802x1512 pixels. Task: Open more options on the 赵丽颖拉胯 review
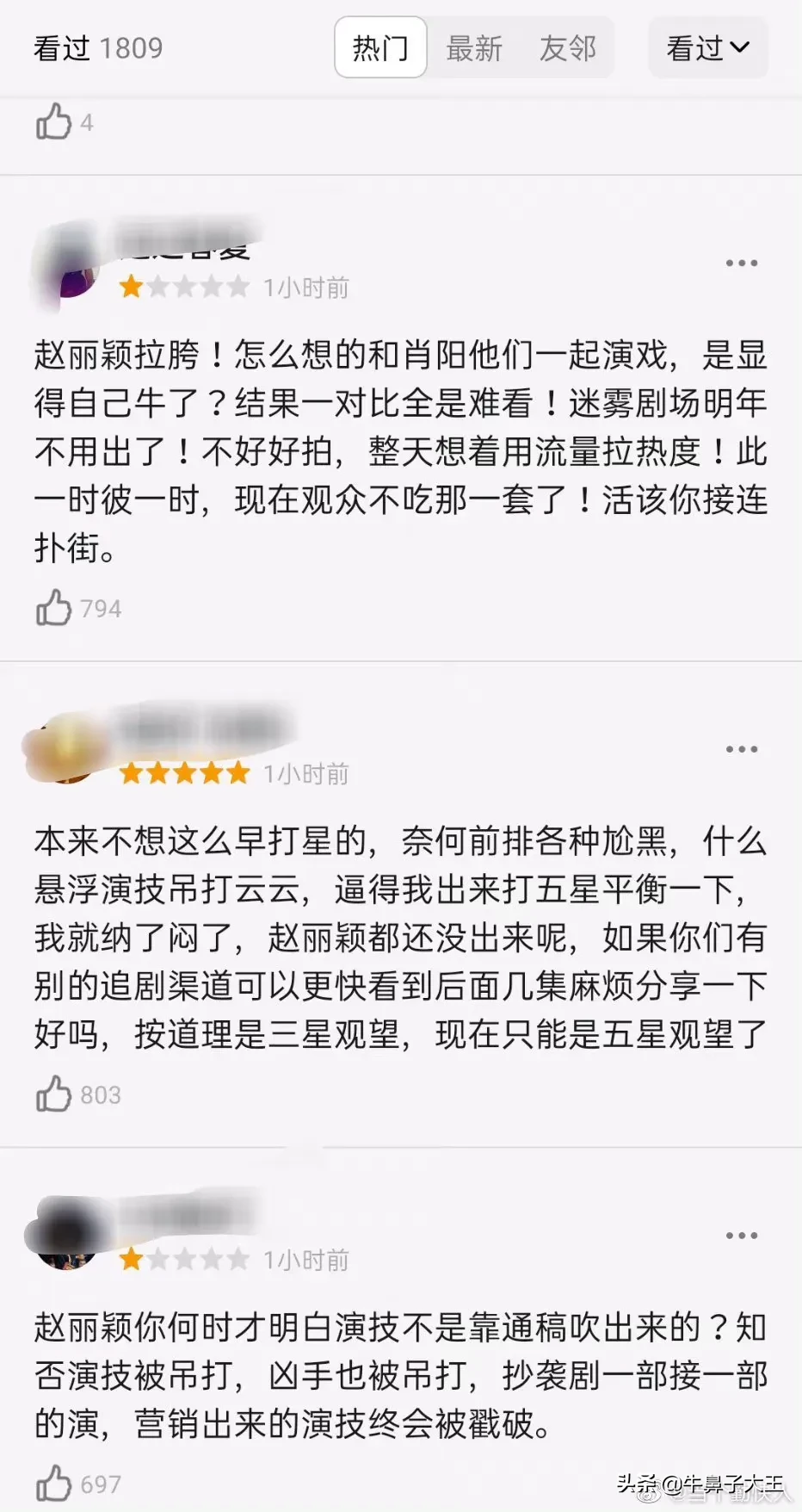tap(741, 263)
